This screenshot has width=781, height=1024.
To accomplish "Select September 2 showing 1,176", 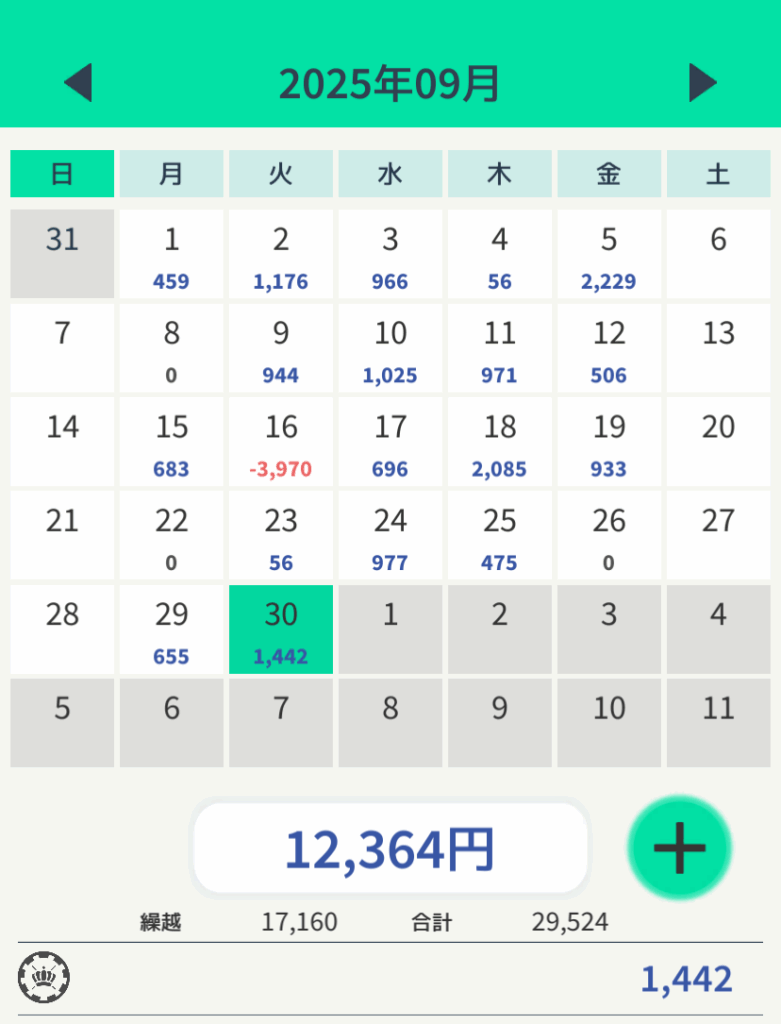I will [x=281, y=254].
